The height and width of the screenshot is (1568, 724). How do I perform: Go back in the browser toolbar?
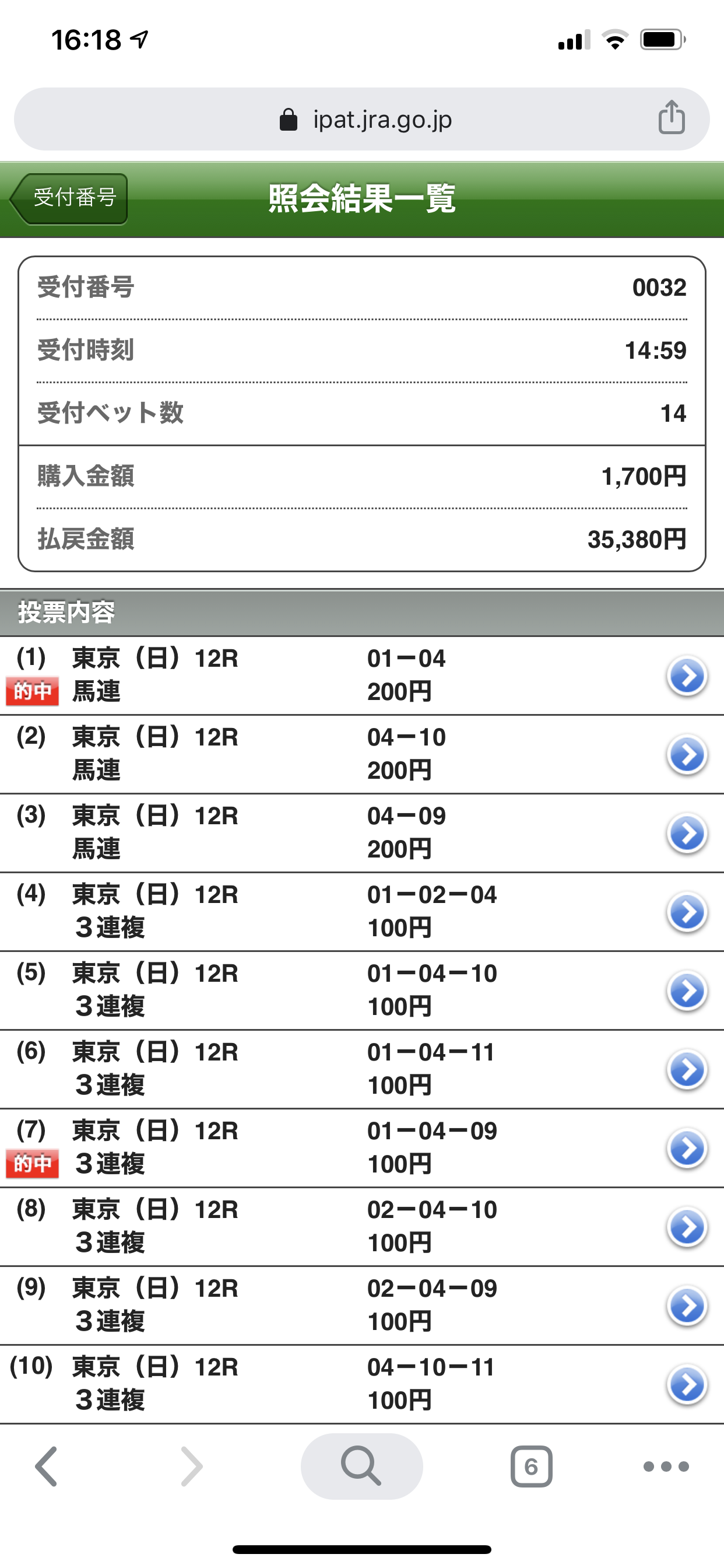pos(46,1466)
